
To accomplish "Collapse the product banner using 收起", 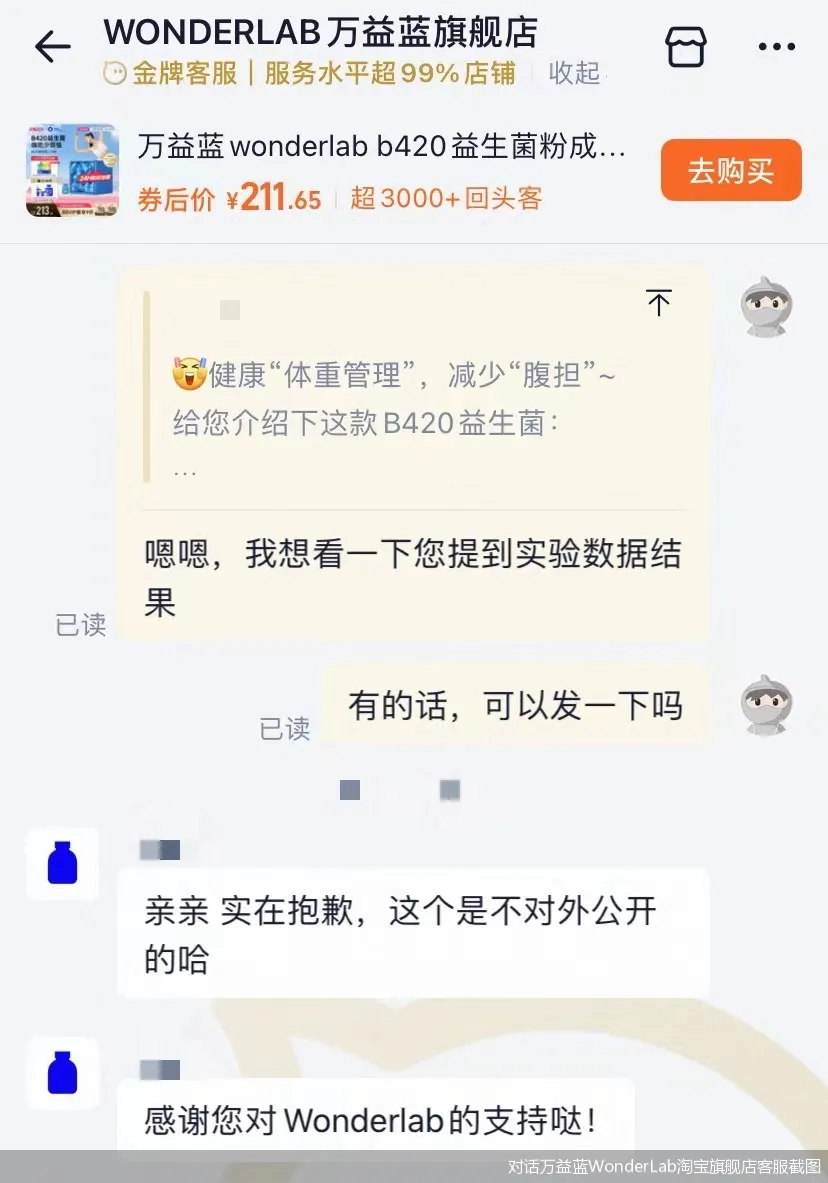I will [574, 74].
